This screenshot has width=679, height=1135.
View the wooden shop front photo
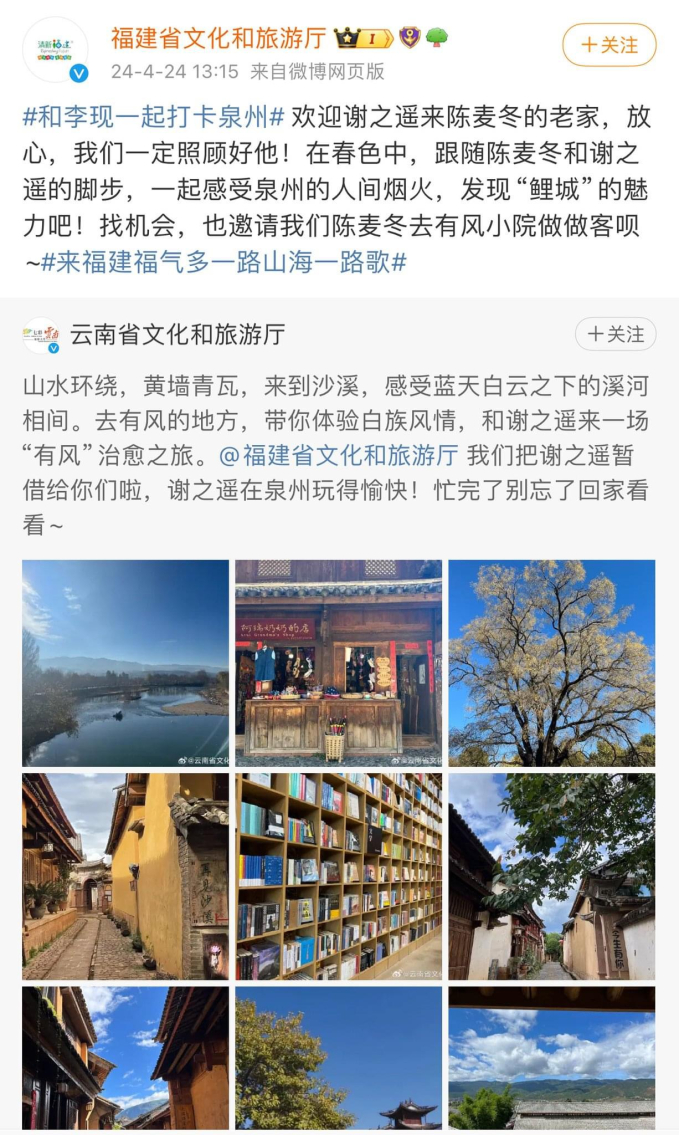pos(338,663)
